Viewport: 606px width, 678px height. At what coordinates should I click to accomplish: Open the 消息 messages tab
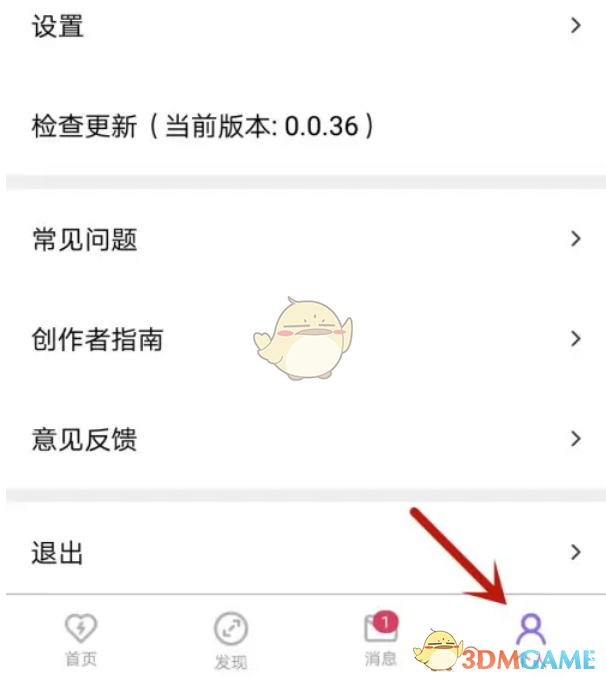pos(380,638)
